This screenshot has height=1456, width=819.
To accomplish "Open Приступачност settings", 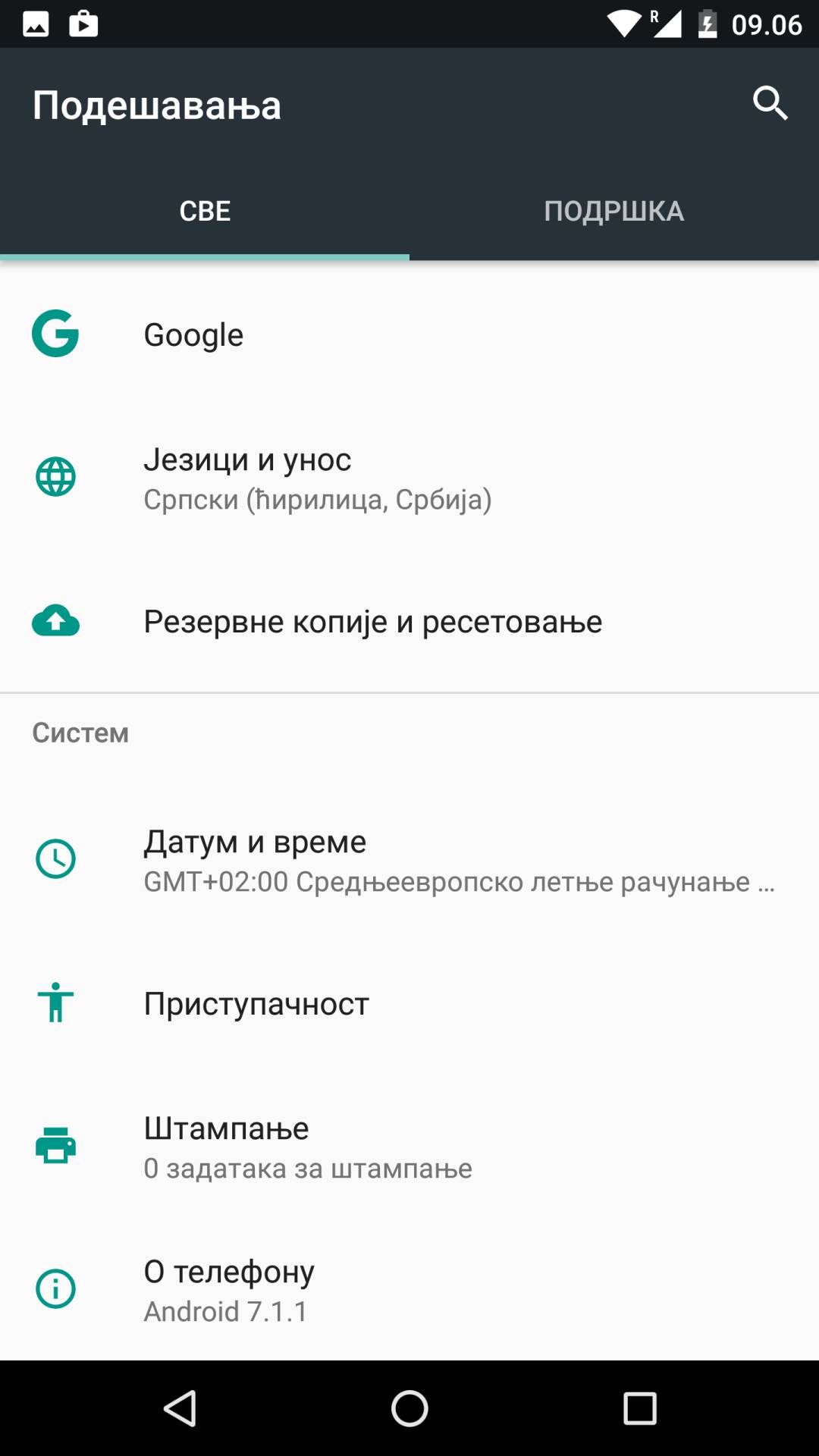I will [x=409, y=1003].
